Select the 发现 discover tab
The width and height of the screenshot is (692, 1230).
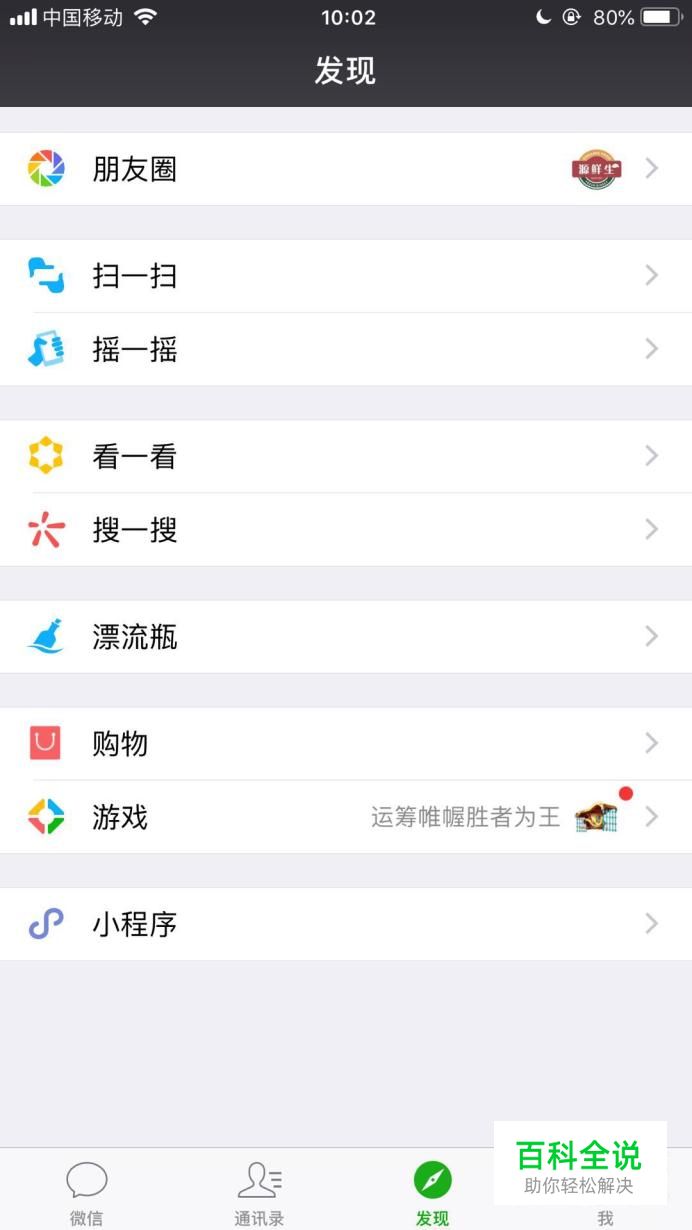432,1192
